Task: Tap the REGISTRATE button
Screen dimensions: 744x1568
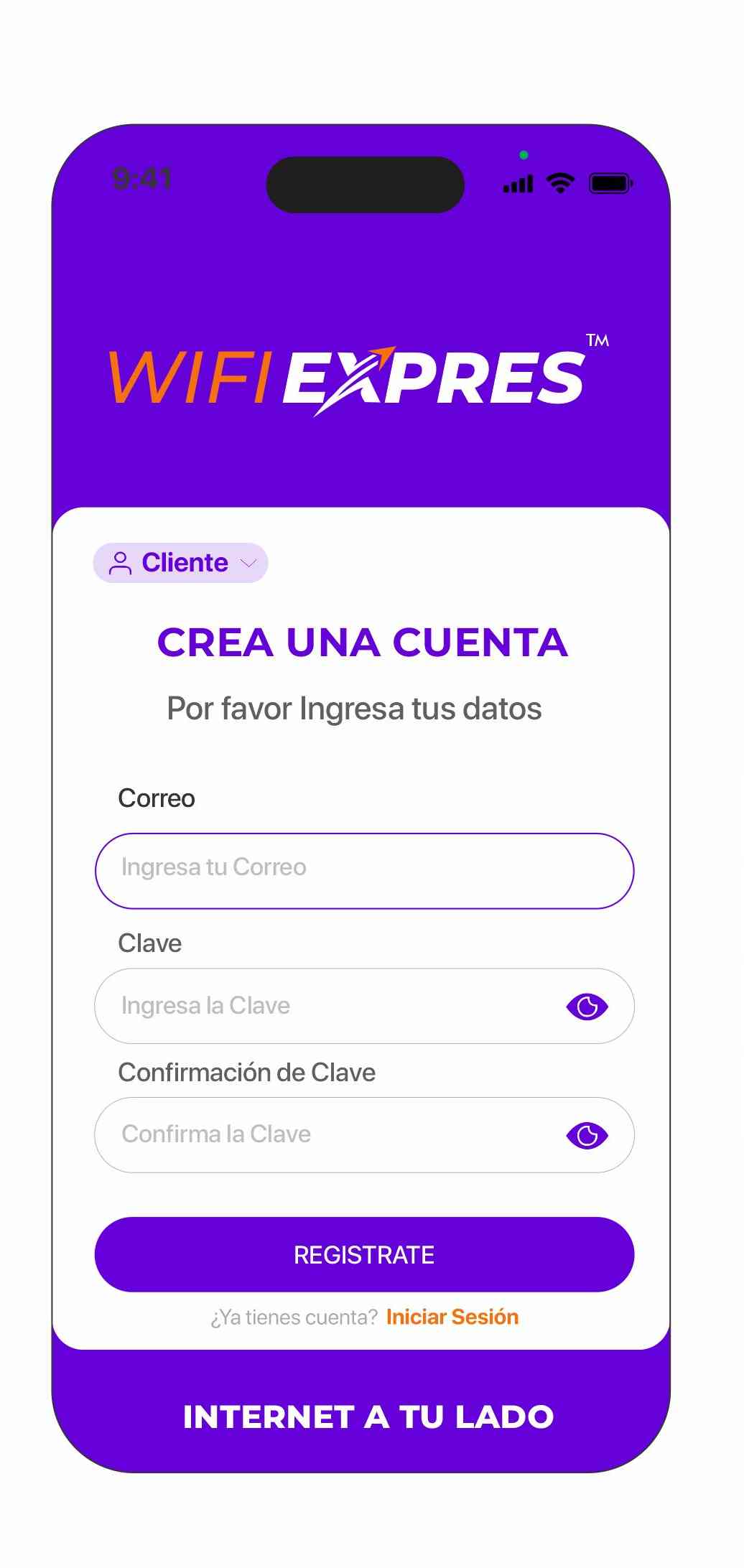Action: click(364, 1254)
